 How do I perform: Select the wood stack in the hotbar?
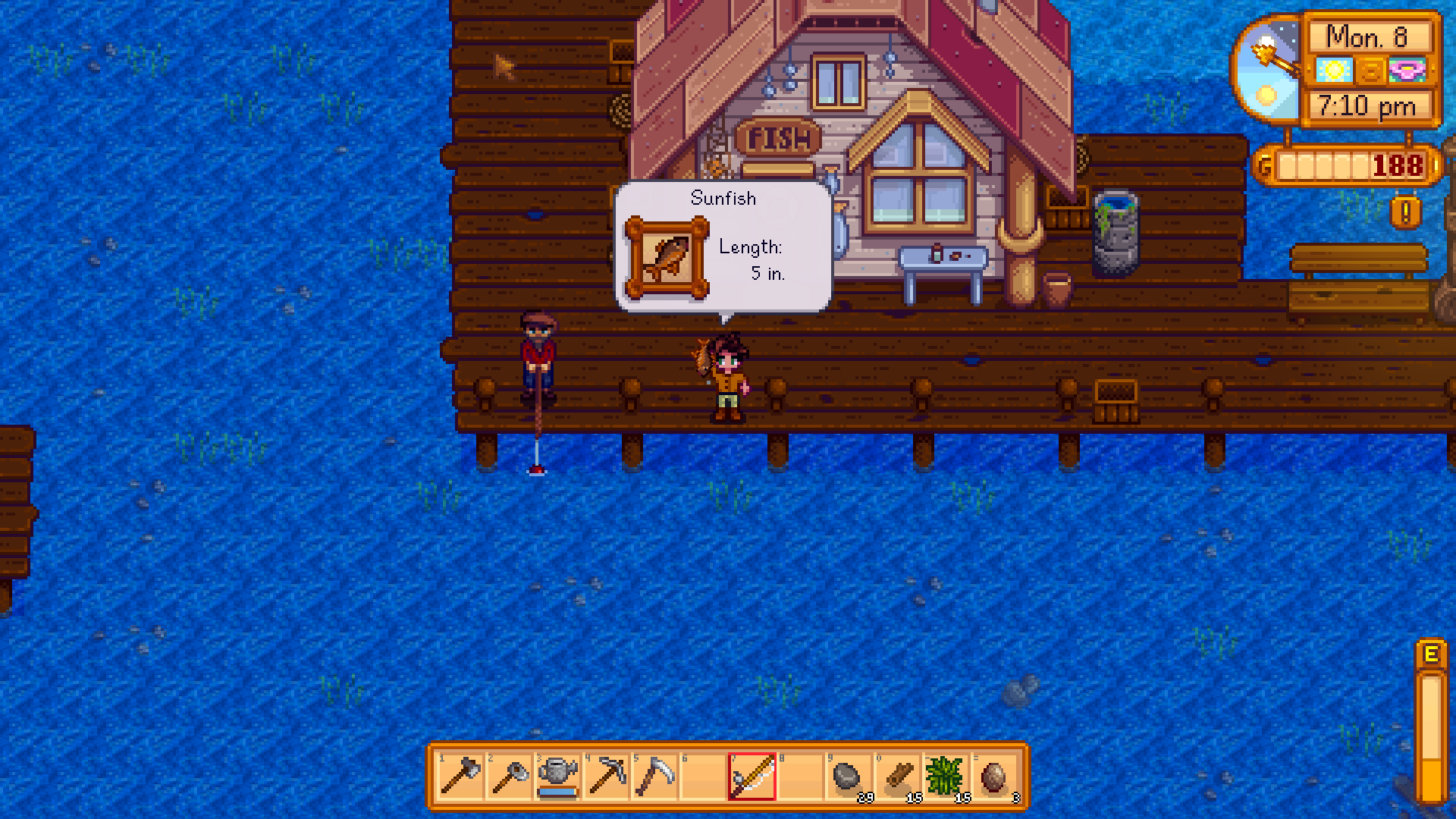pyautogui.click(x=897, y=777)
